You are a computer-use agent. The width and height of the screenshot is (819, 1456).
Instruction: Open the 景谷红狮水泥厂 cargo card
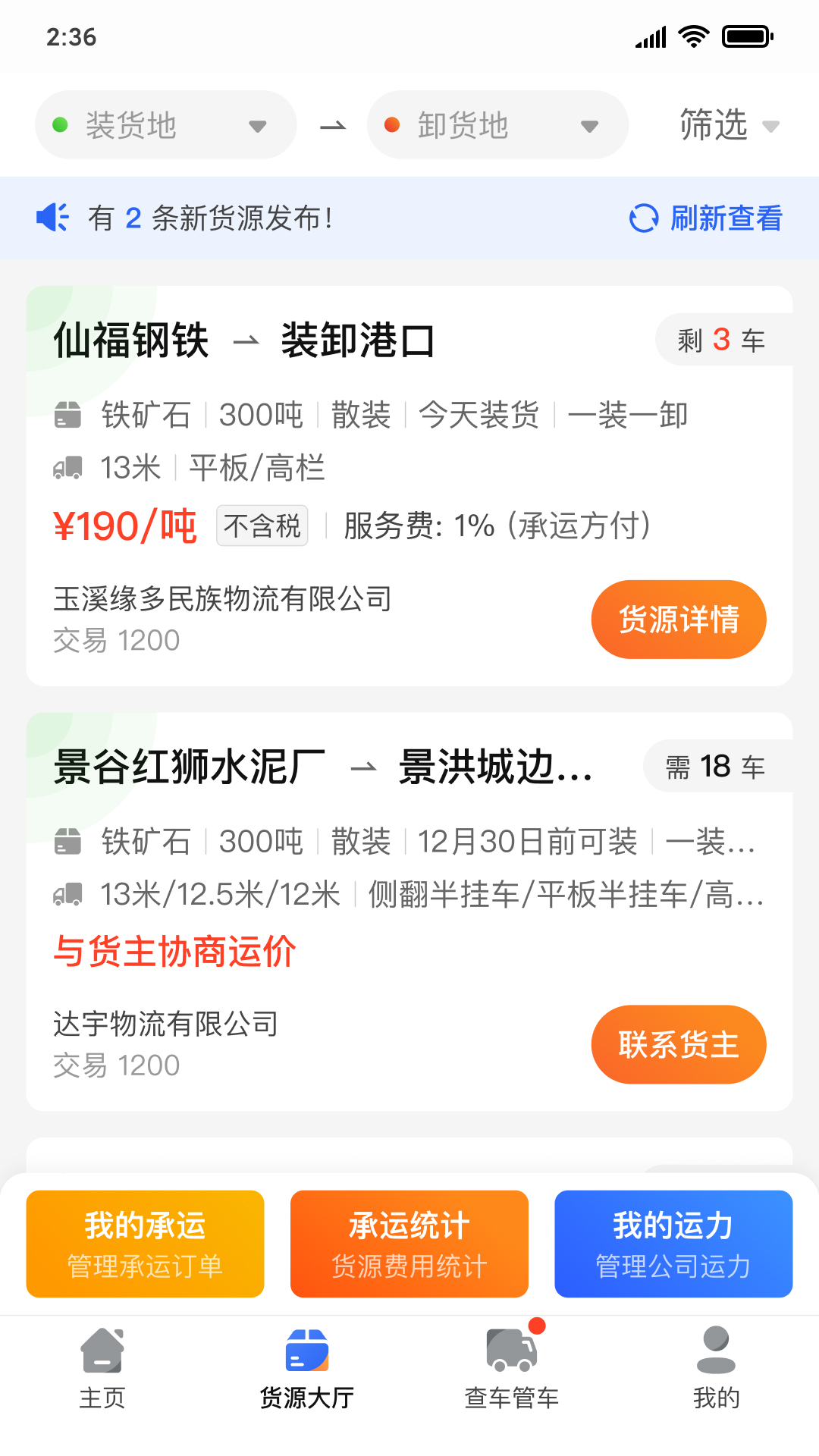409,912
